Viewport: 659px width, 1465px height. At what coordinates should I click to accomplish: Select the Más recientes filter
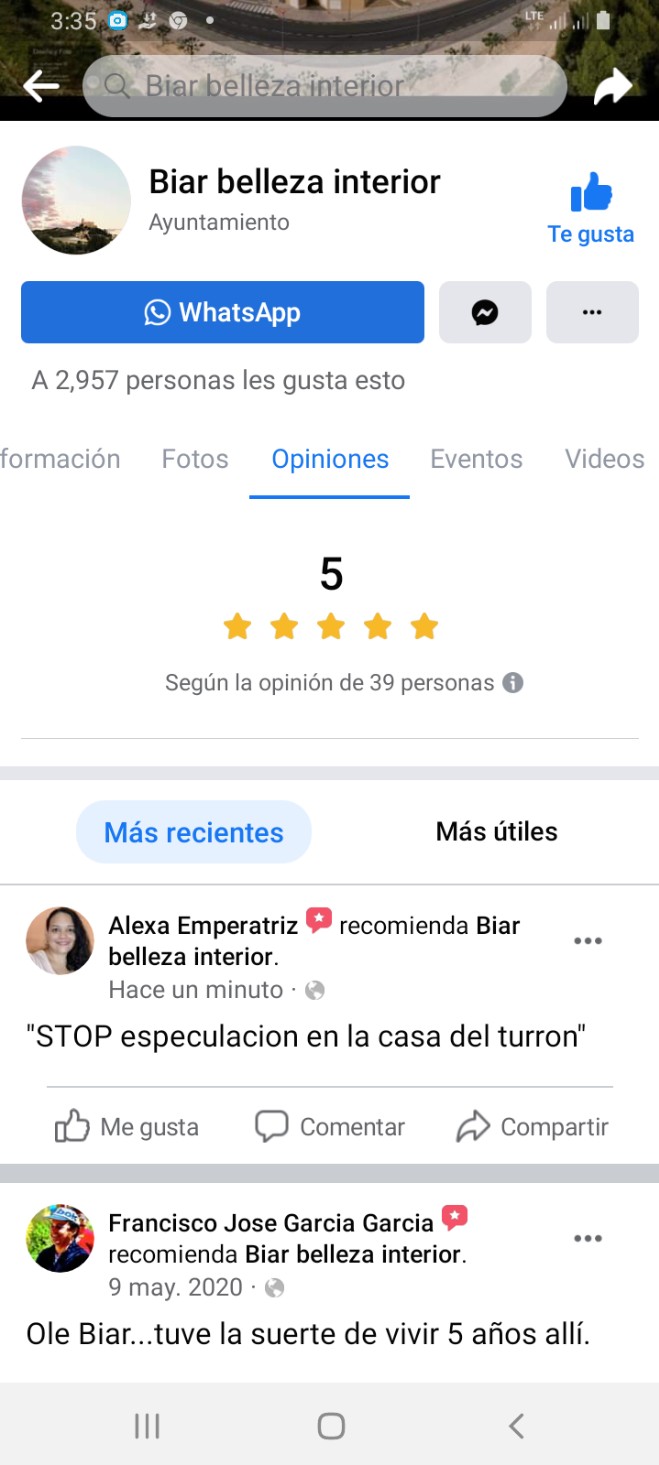pyautogui.click(x=194, y=832)
